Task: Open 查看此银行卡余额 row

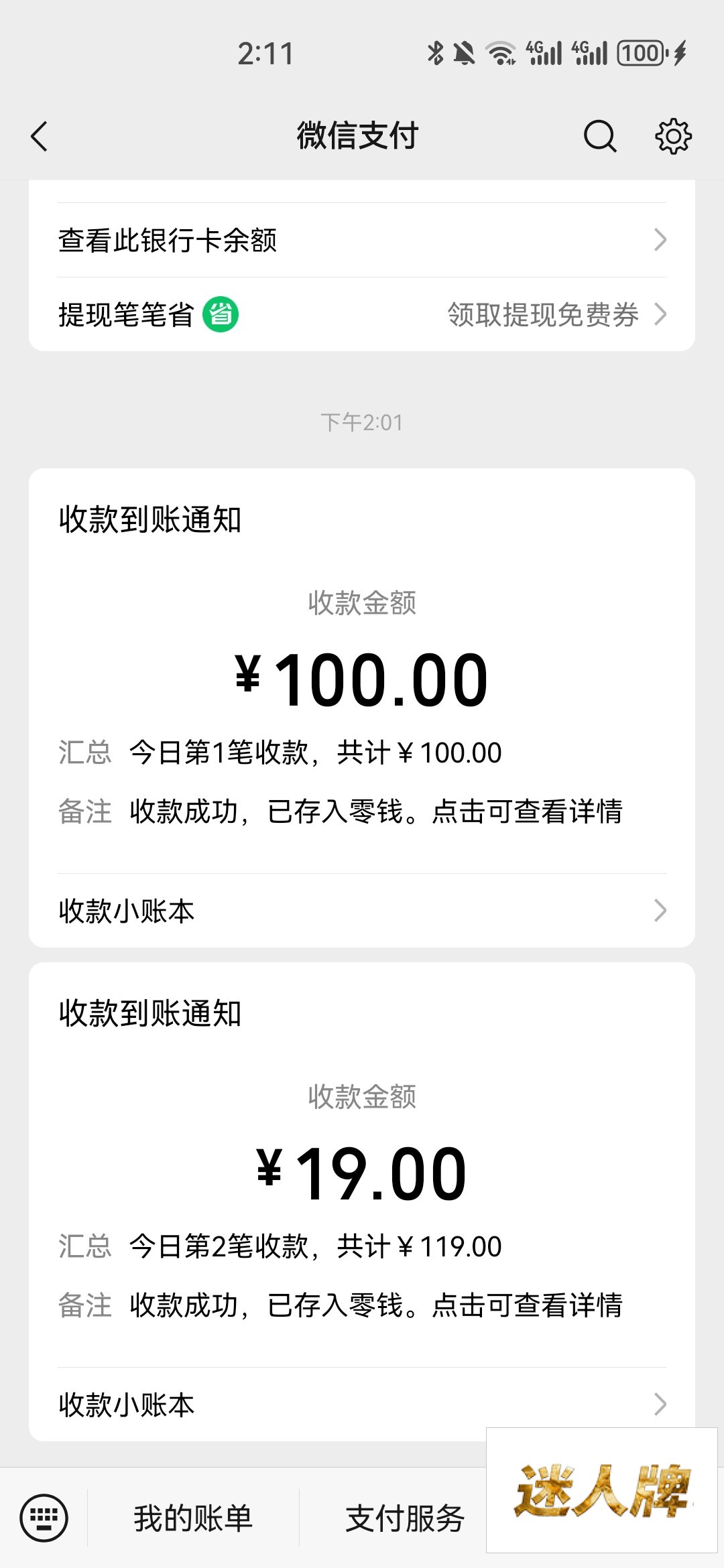Action: pyautogui.click(x=362, y=240)
